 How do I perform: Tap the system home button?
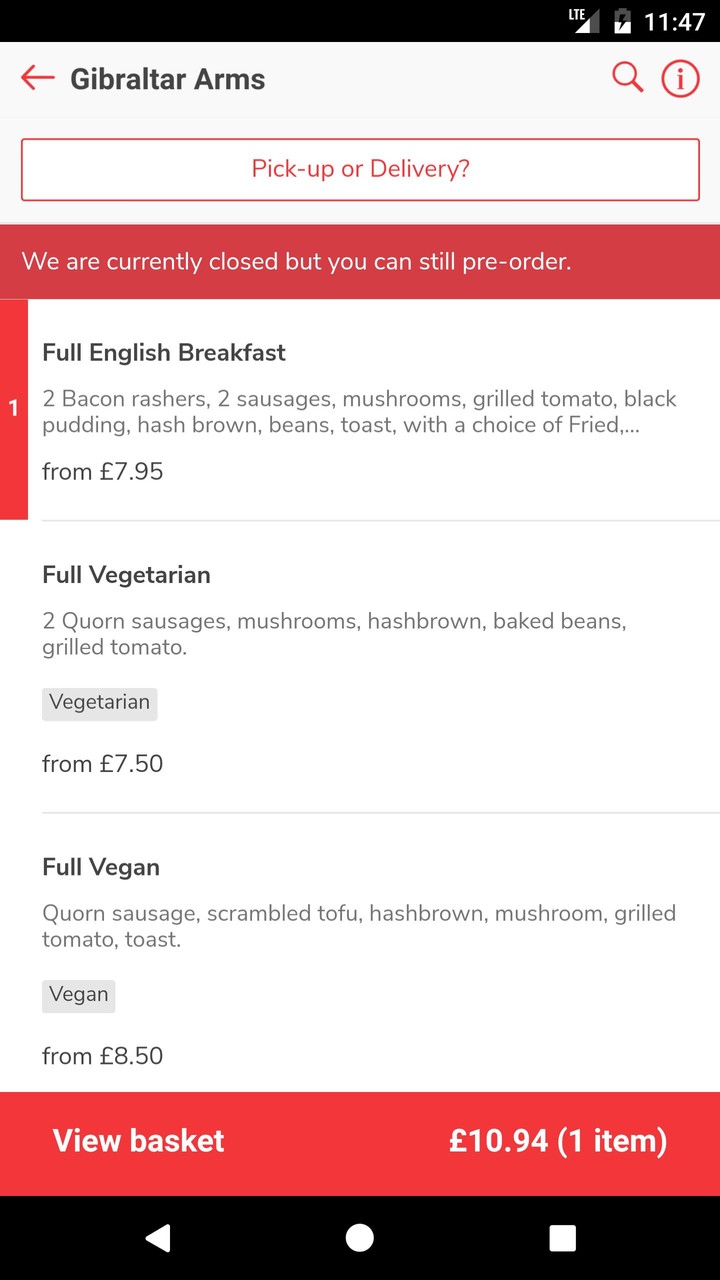click(360, 1238)
